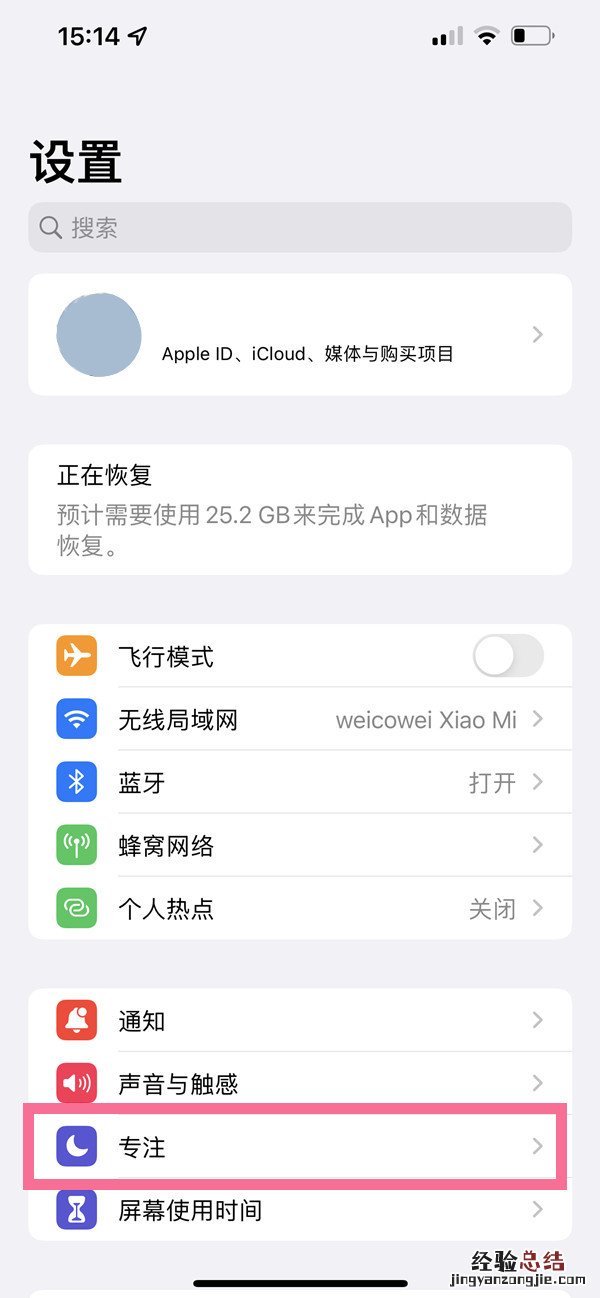
Task: Open 声音与触感 sounds and haptics
Action: [300, 1084]
